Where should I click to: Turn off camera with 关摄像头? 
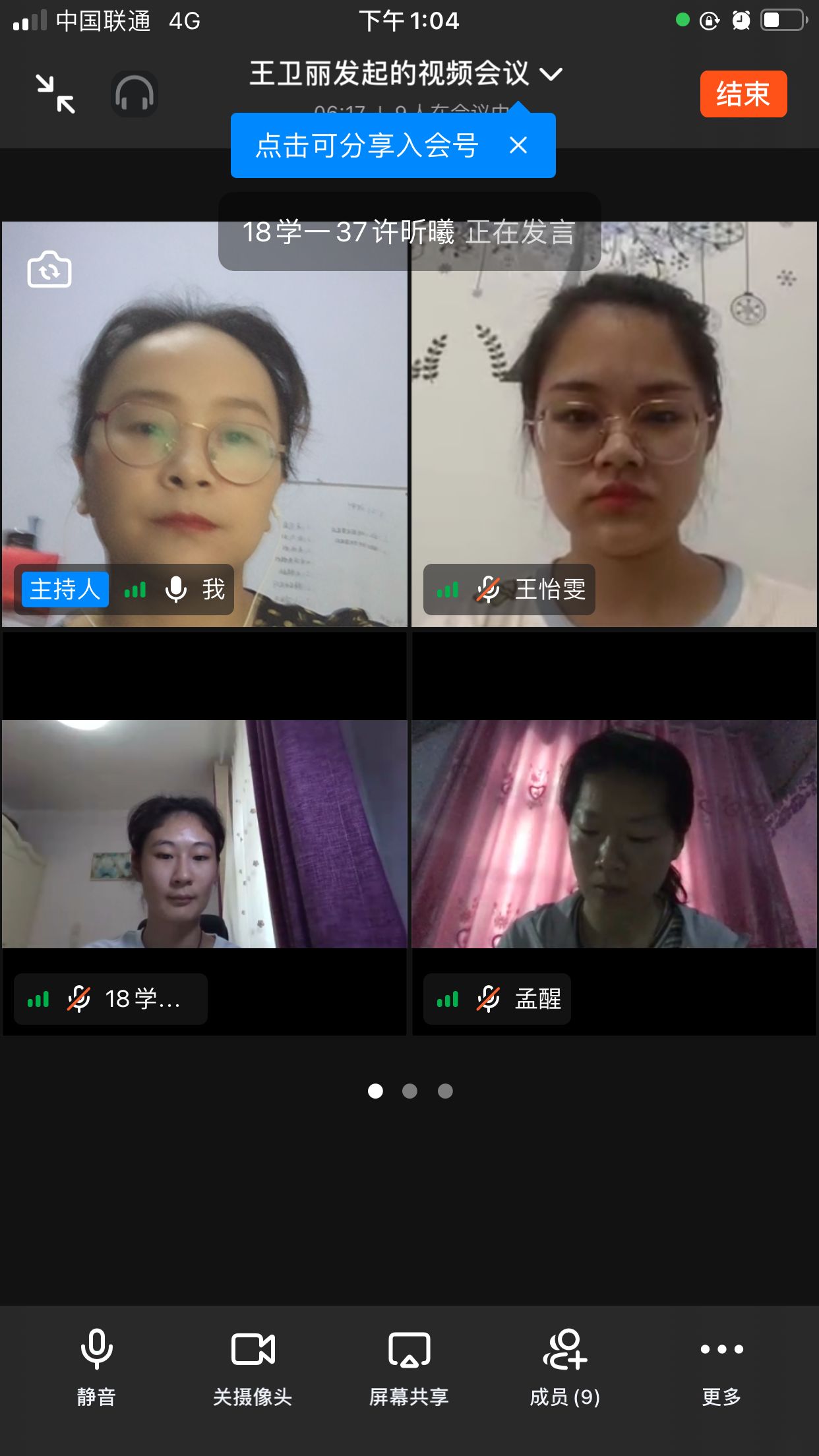coord(253,1366)
